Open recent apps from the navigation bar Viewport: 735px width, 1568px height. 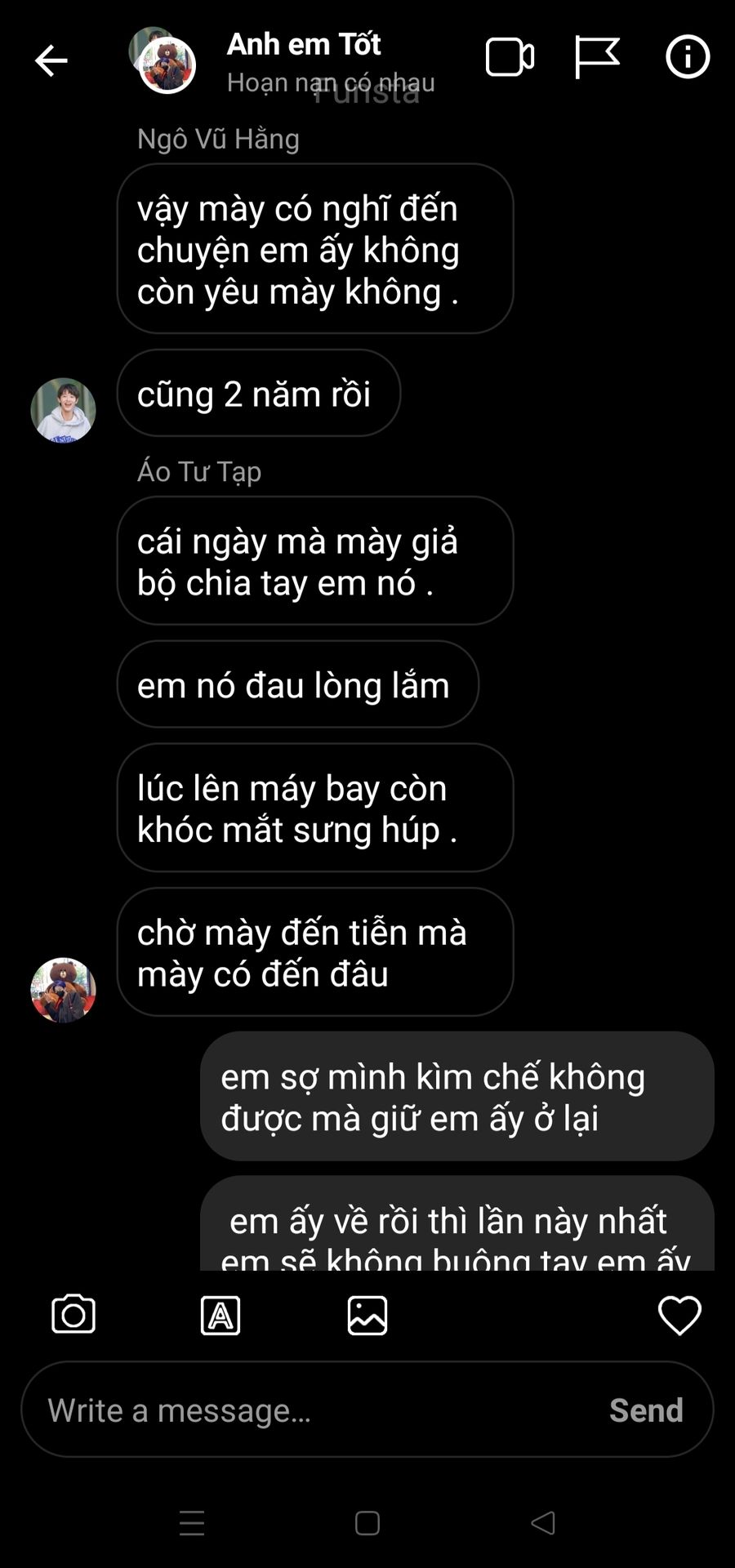[x=192, y=1523]
